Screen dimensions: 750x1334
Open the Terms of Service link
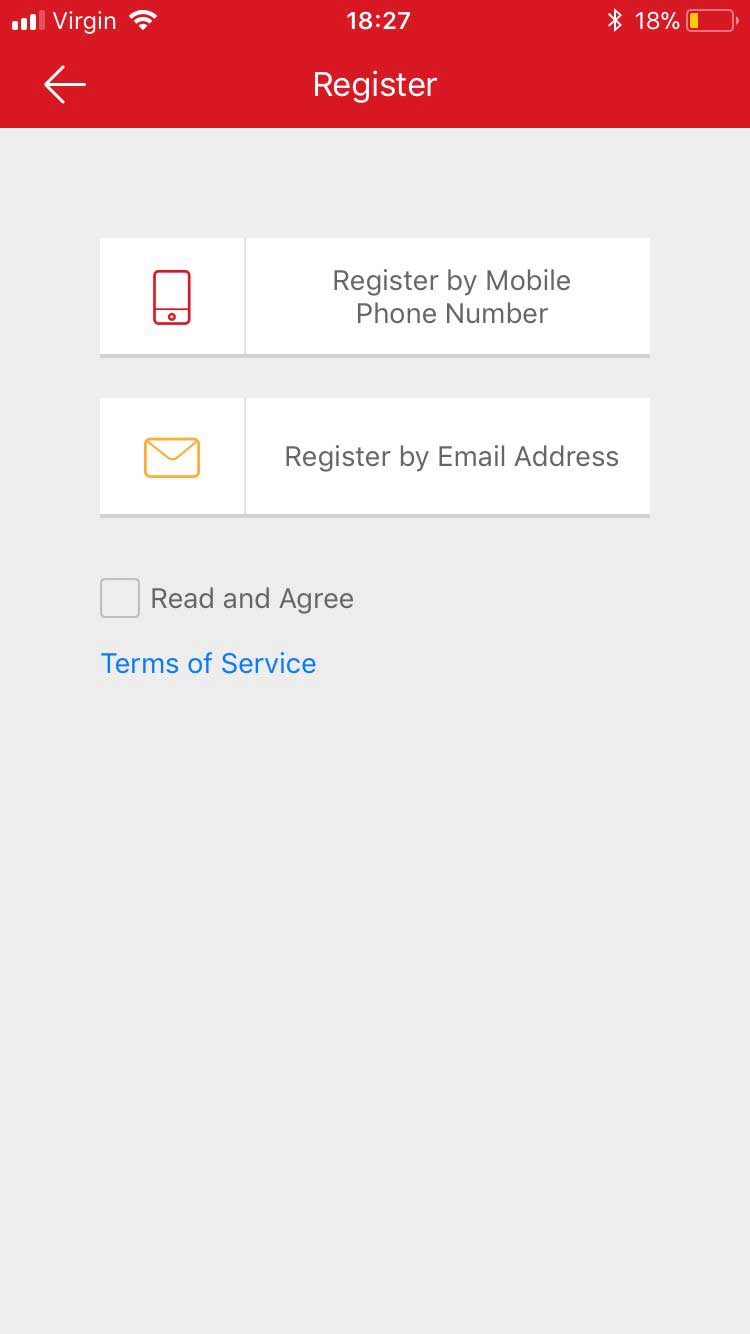pyautogui.click(x=209, y=663)
